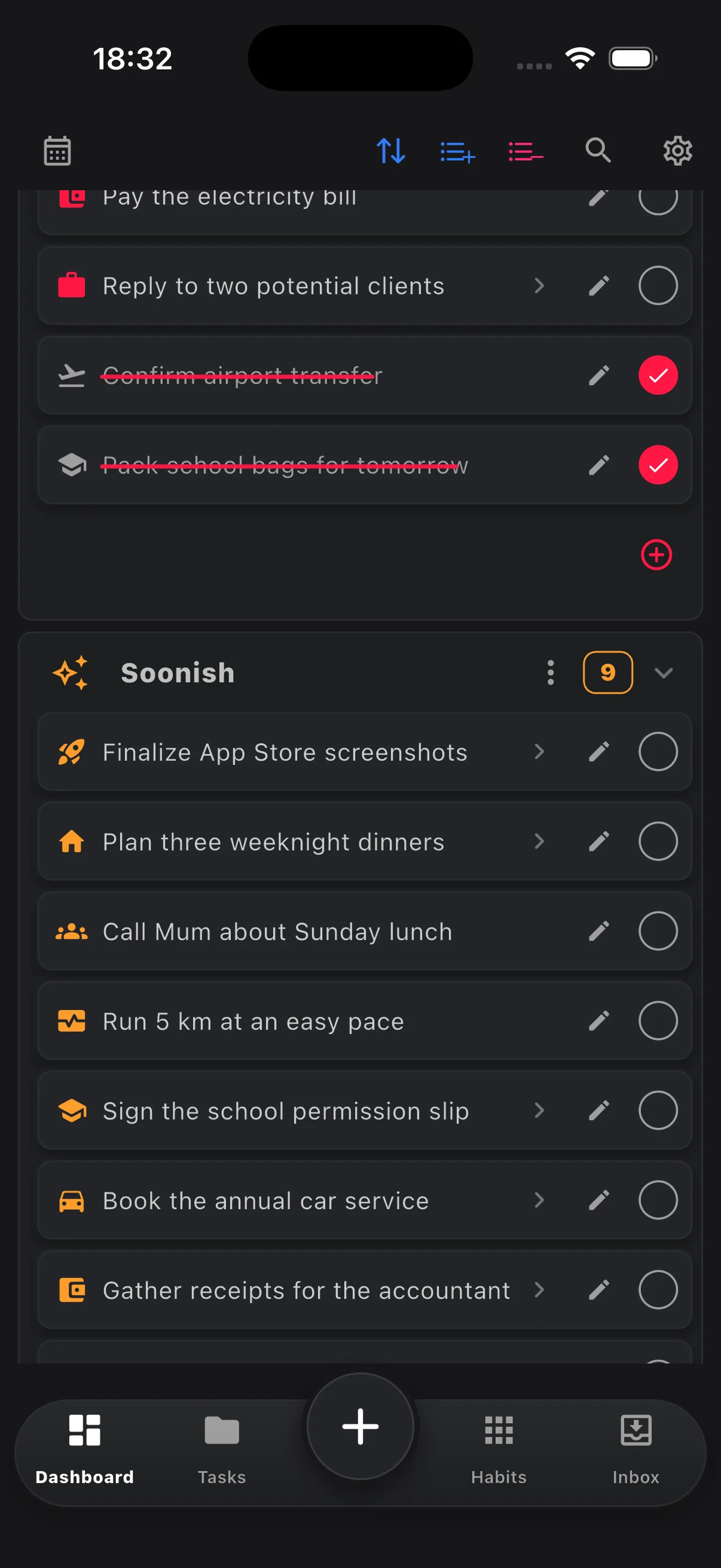
Task: Tap the center plus button
Action: pos(360,1426)
